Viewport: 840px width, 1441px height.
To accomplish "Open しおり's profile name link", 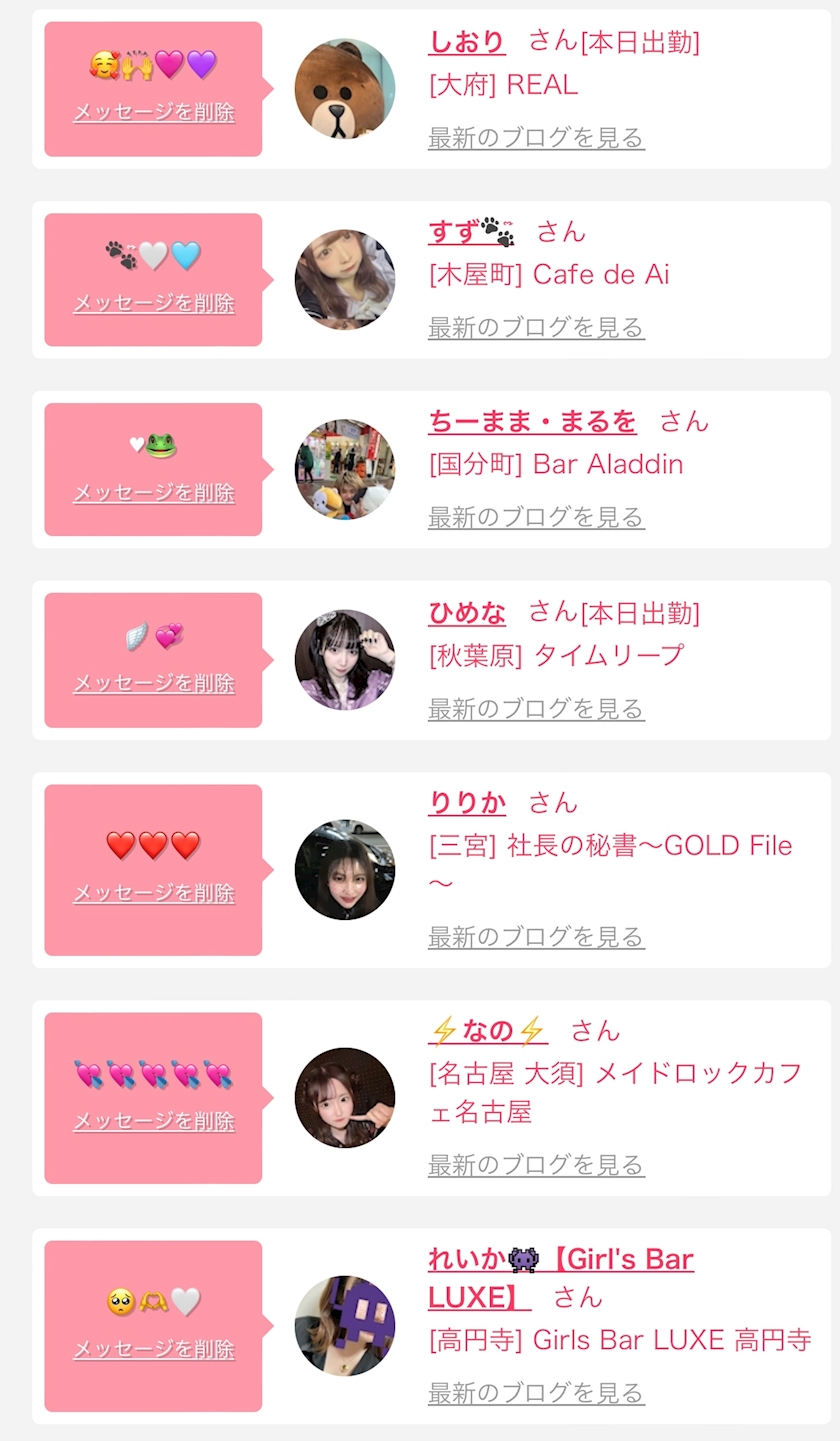I will pyautogui.click(x=466, y=42).
